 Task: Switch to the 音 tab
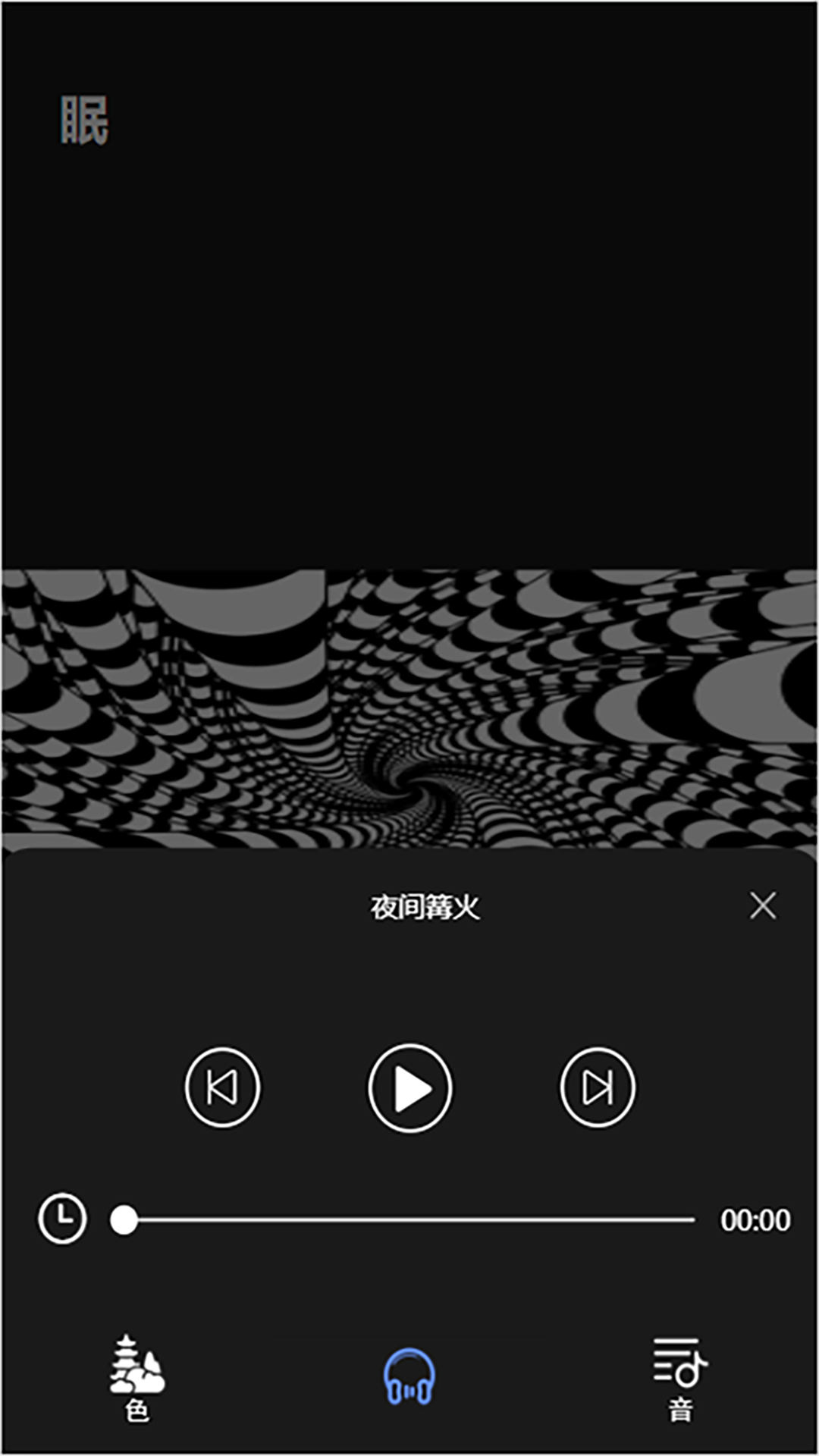coord(679,1378)
